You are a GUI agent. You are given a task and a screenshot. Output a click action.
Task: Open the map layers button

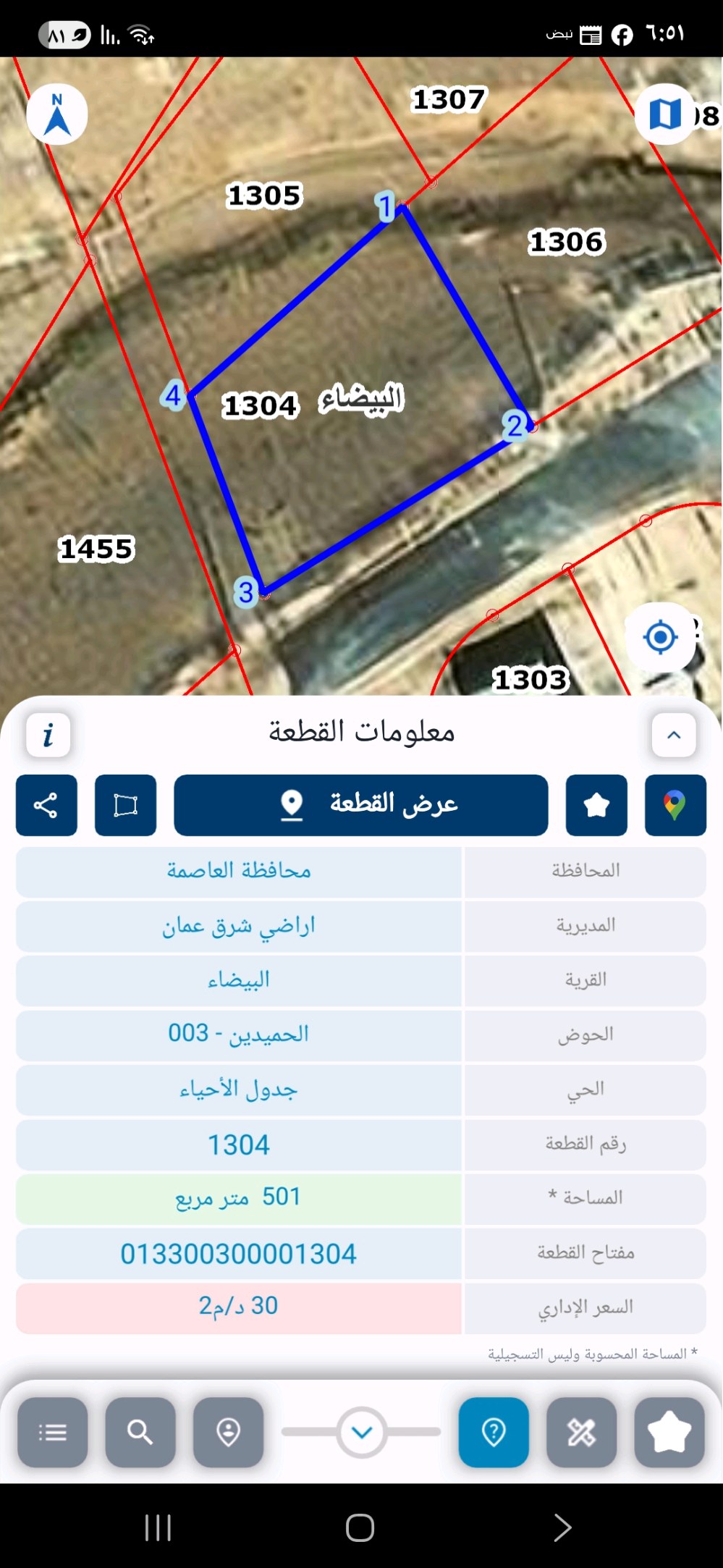pyautogui.click(x=665, y=114)
